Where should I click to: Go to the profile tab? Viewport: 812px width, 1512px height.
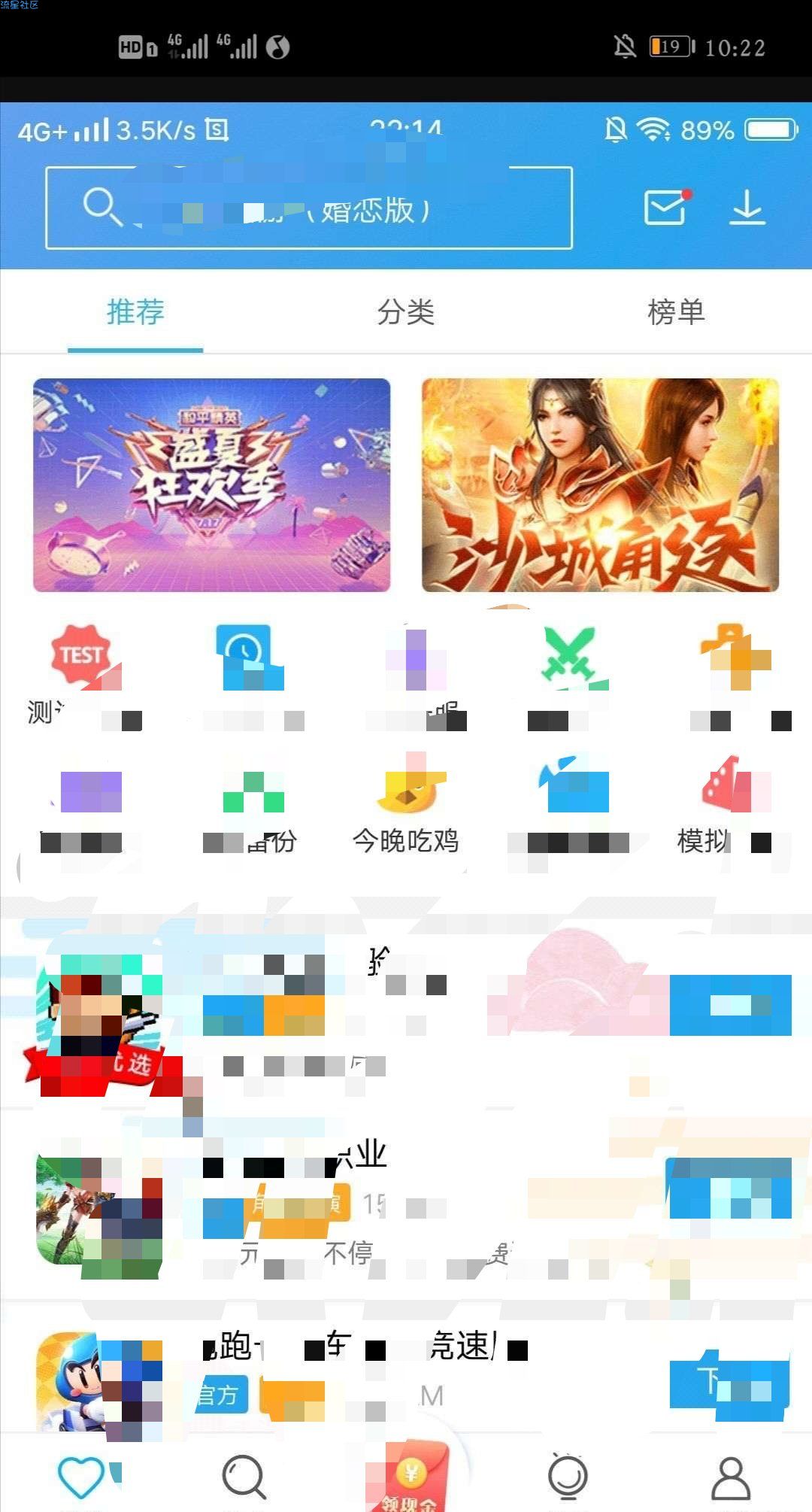731,1476
